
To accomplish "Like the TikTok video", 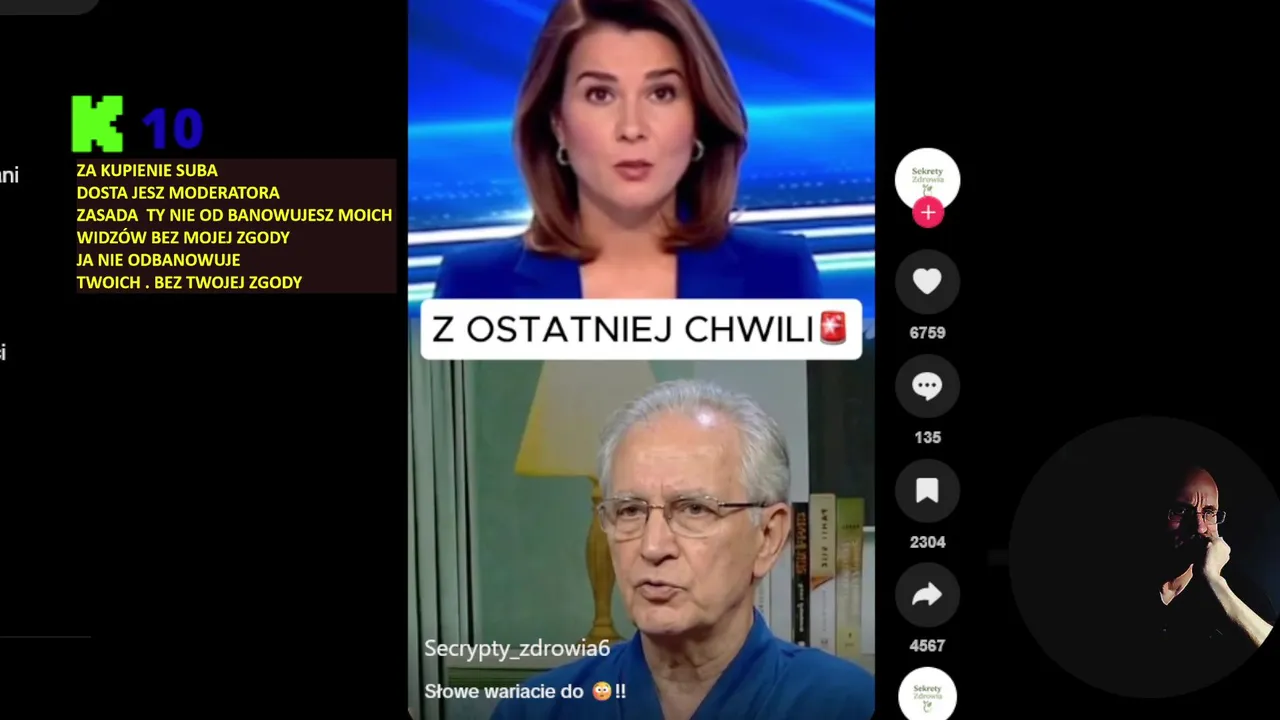I will [x=927, y=283].
